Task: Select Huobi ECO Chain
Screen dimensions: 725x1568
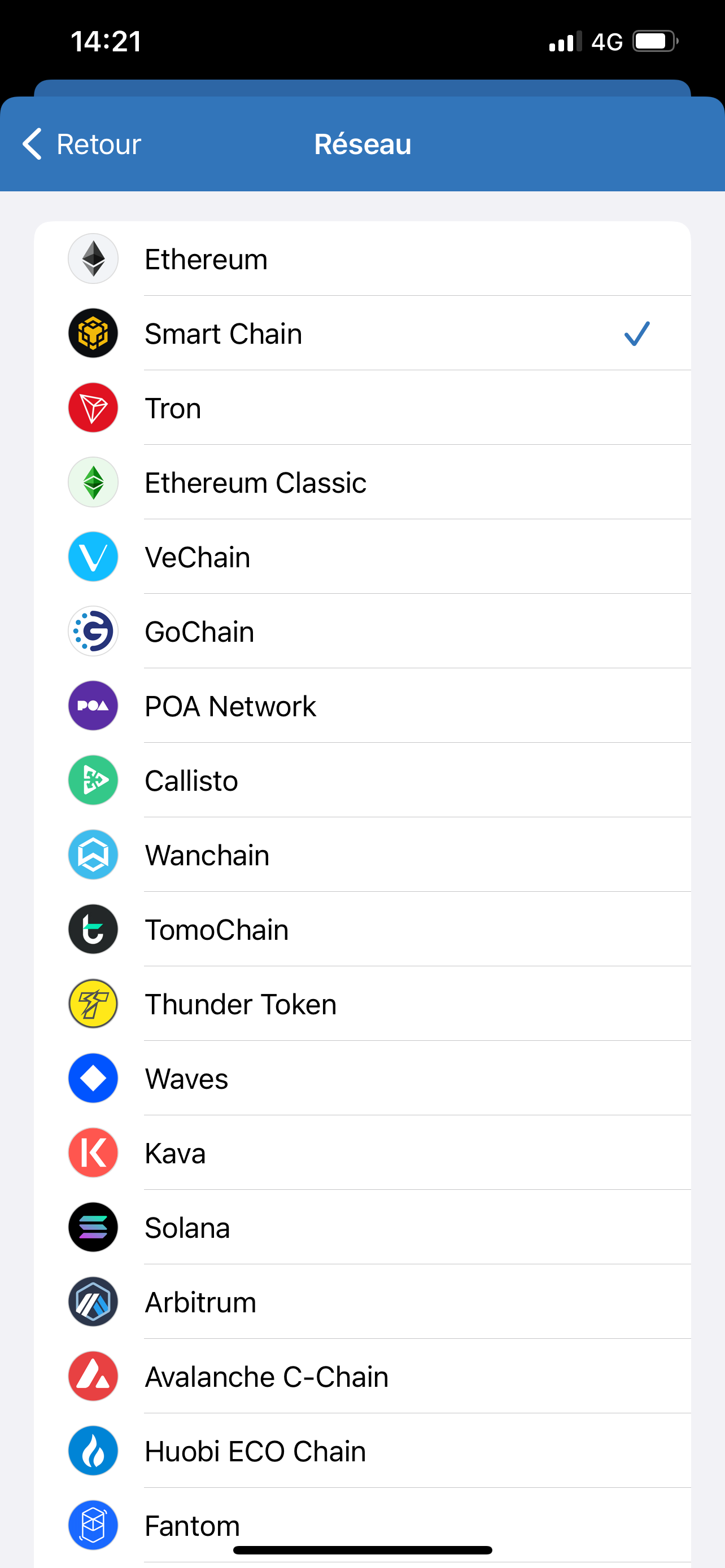Action: click(361, 1451)
